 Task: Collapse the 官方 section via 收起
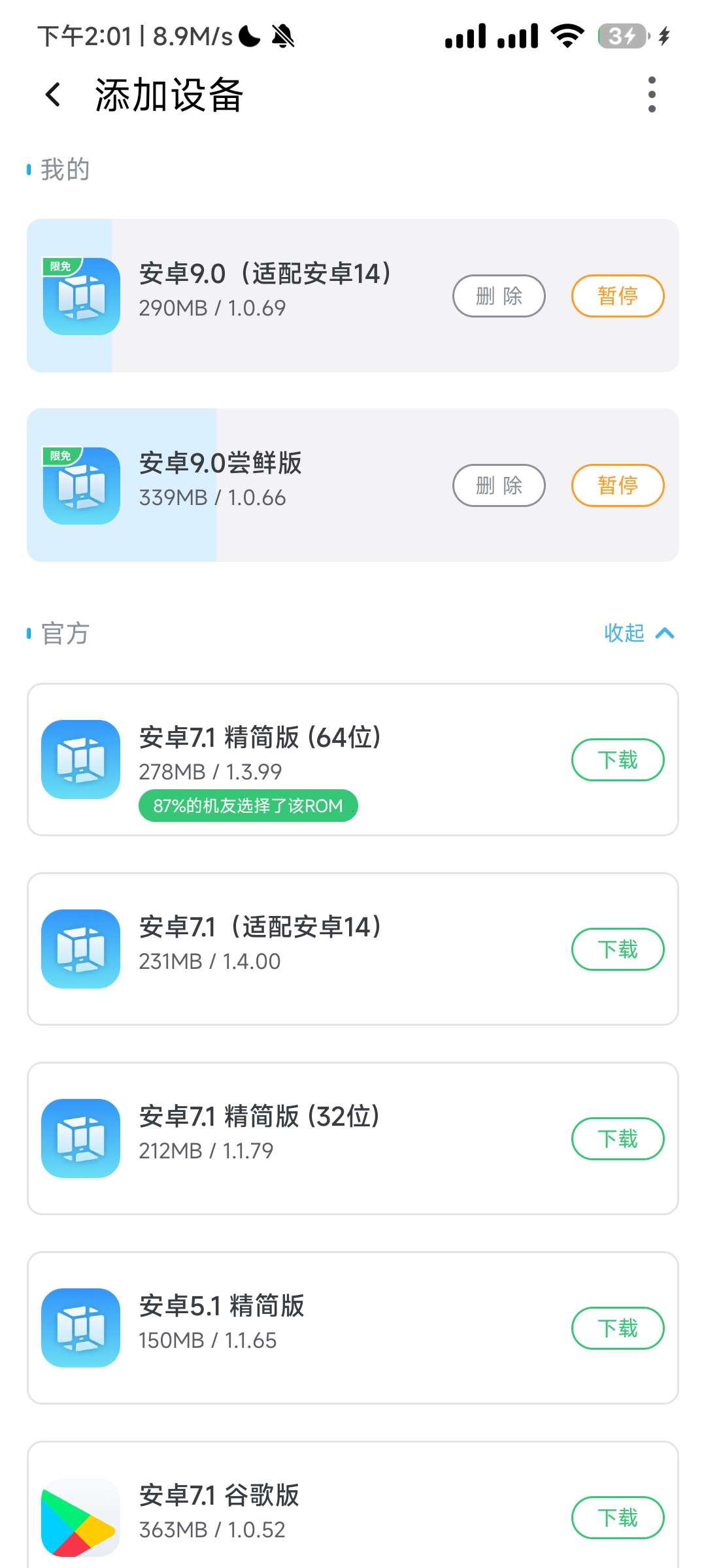point(638,633)
